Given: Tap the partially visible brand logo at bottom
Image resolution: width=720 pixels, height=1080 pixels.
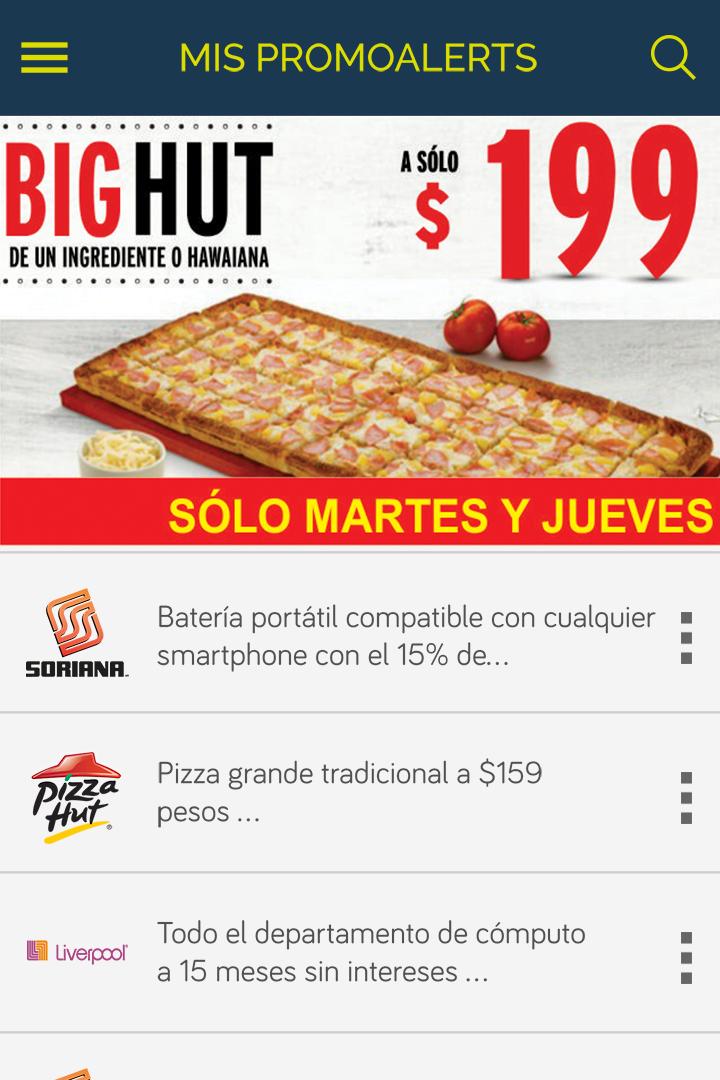Looking at the screenshot, I should (76, 1072).
